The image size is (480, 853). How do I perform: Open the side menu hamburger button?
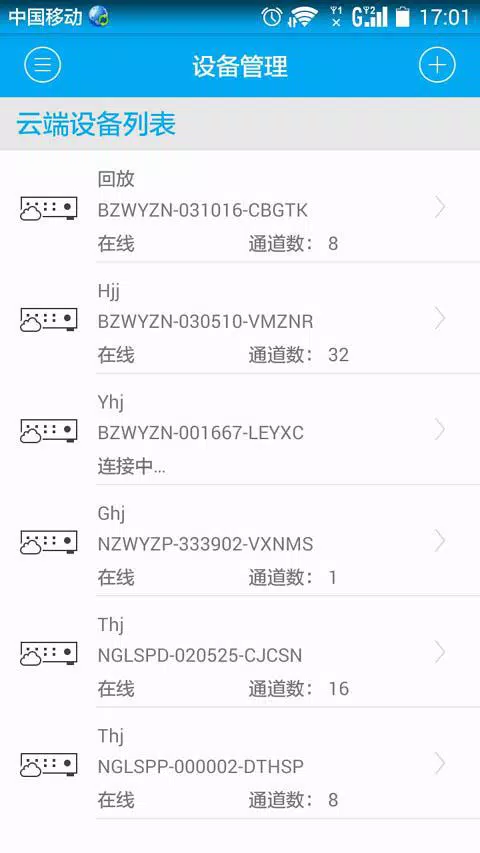(x=42, y=65)
